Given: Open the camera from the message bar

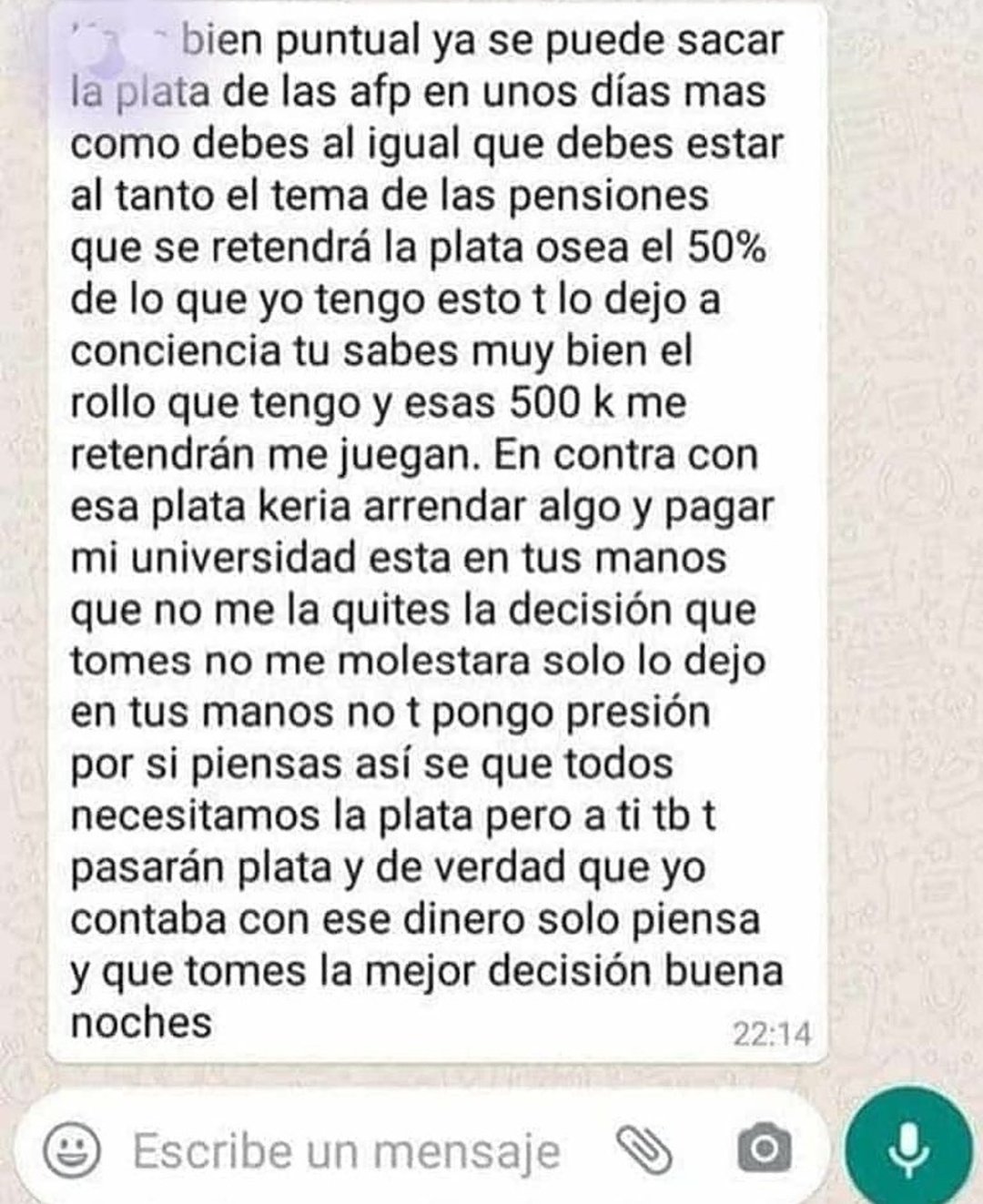Looking at the screenshot, I should point(764,1150).
